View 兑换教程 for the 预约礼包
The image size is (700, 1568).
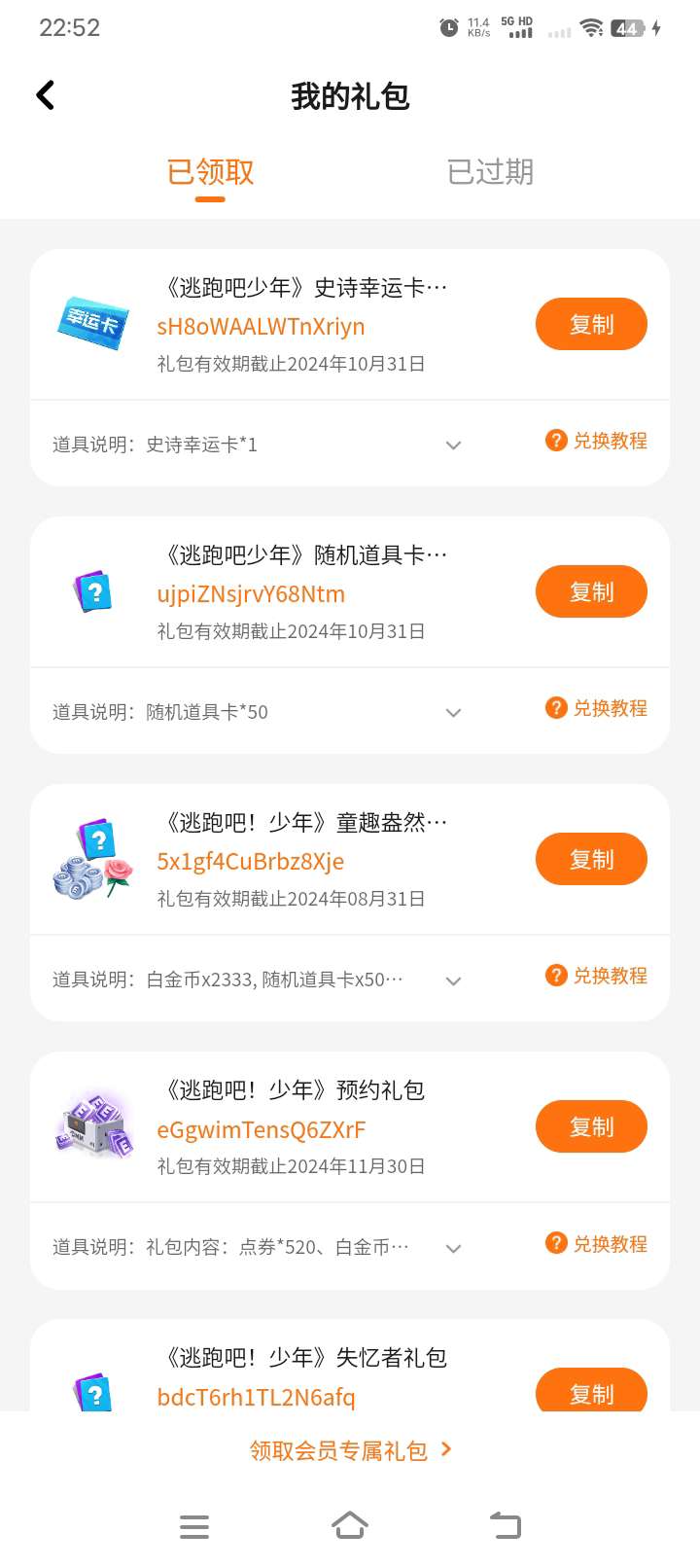tap(597, 1243)
